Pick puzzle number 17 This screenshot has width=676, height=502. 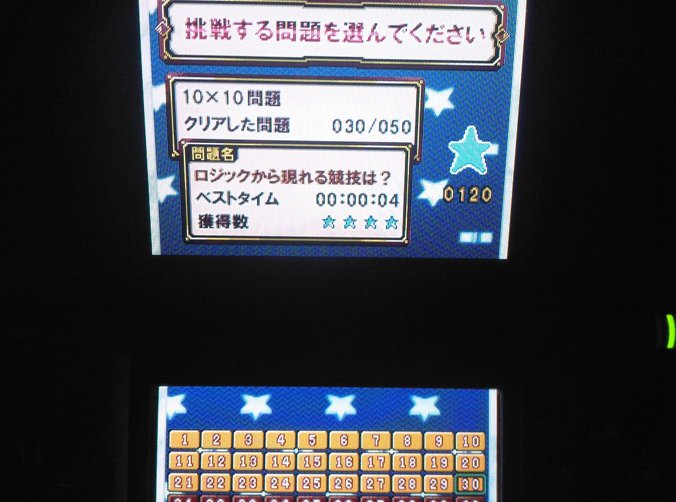pos(376,462)
